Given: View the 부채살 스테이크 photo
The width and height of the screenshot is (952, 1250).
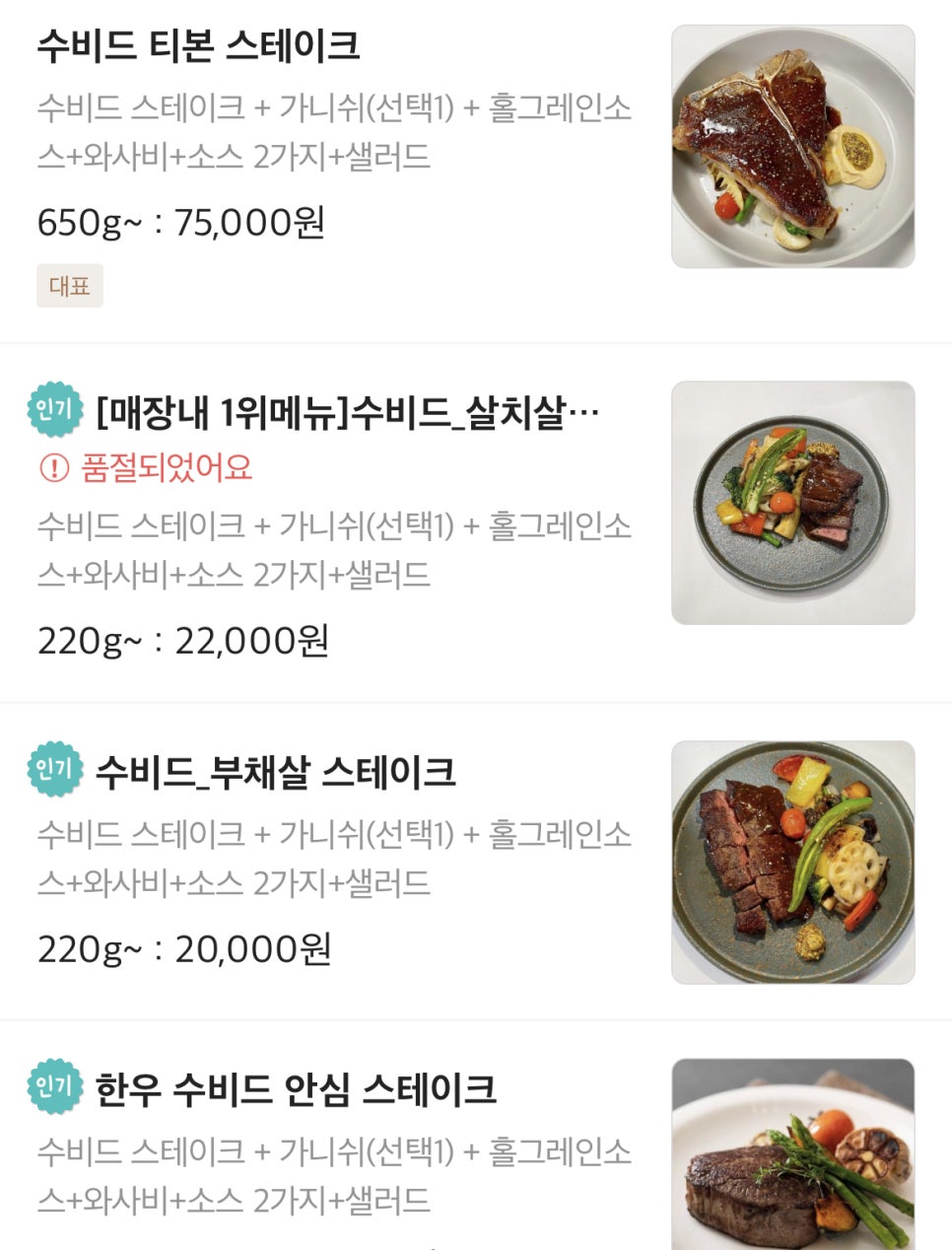Looking at the screenshot, I should 792,863.
